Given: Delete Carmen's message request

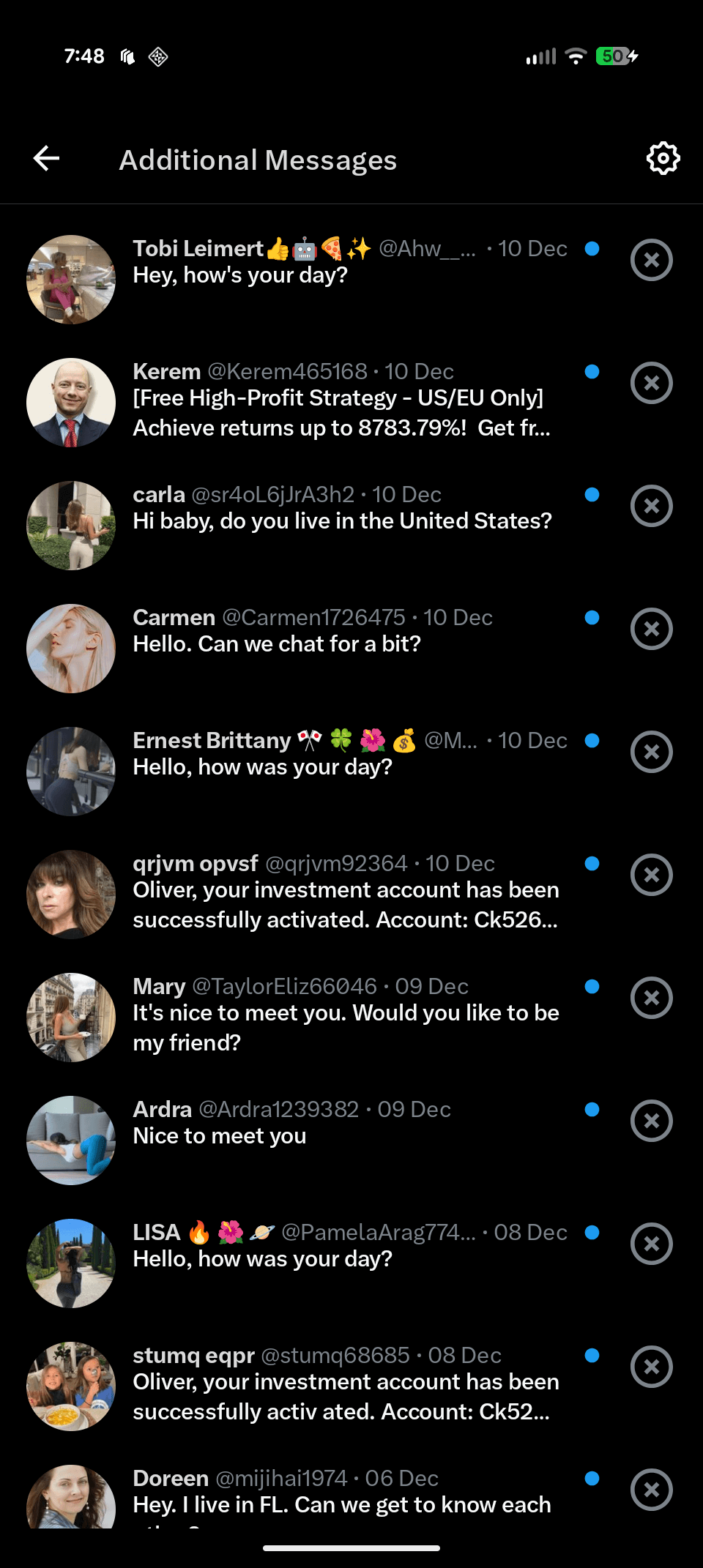Looking at the screenshot, I should [x=651, y=629].
